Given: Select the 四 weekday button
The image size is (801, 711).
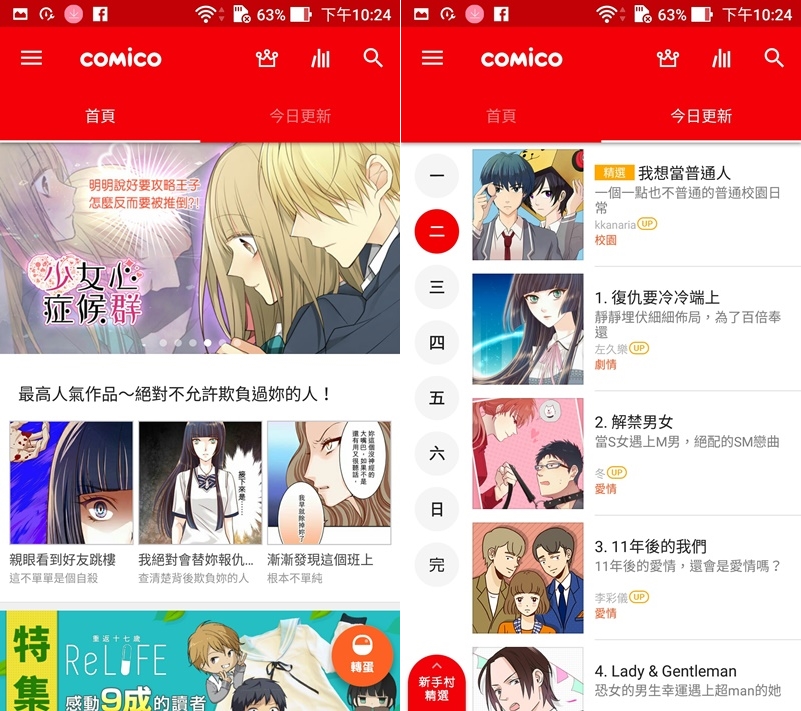Looking at the screenshot, I should pyautogui.click(x=436, y=343).
